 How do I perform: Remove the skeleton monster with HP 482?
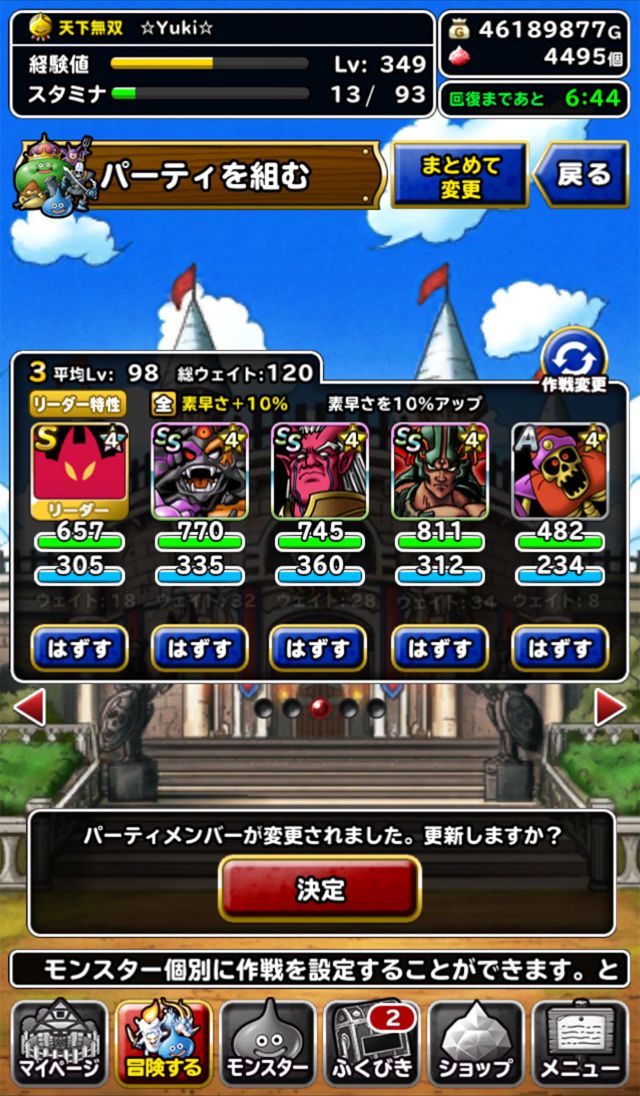[x=560, y=649]
